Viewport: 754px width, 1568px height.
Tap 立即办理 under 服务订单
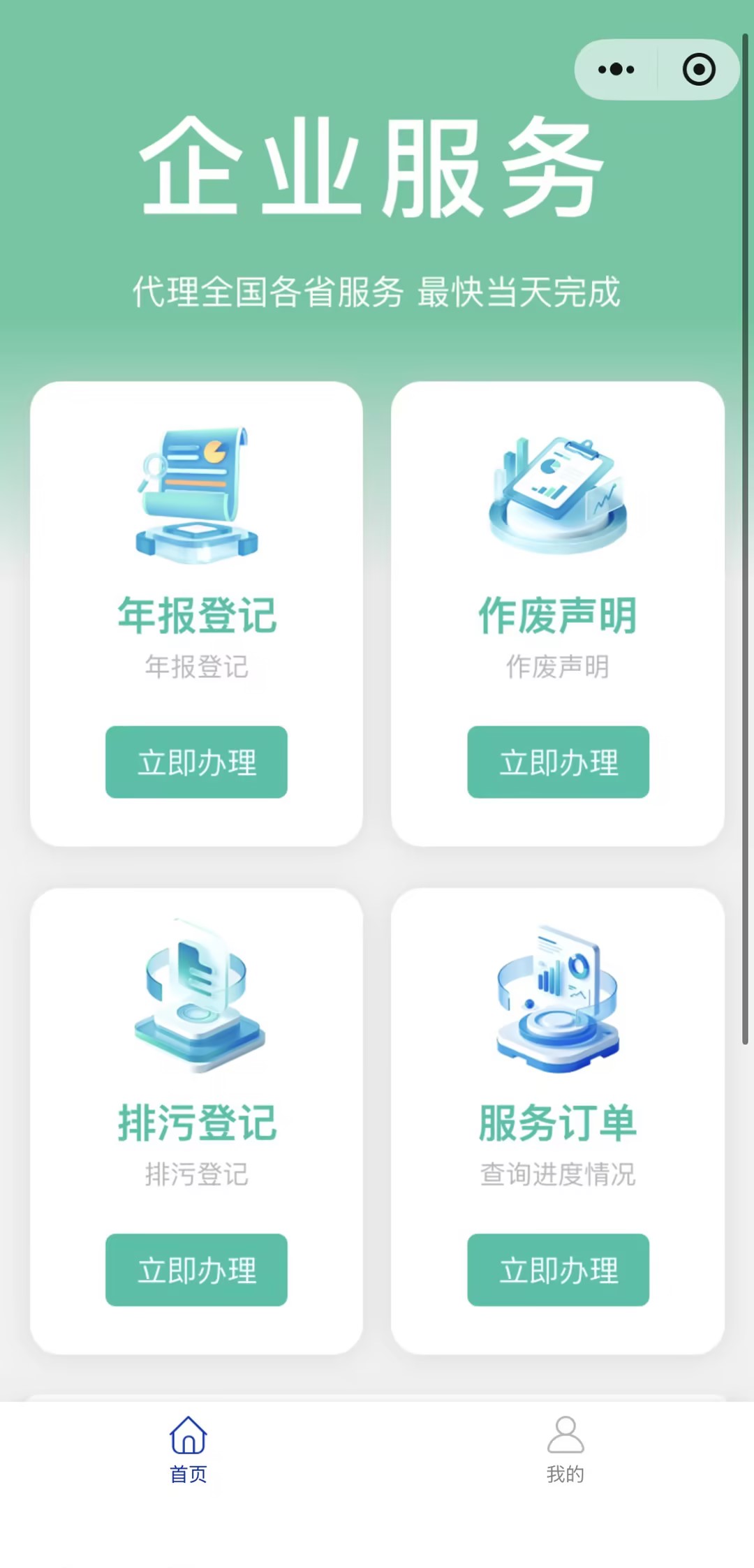click(558, 1269)
